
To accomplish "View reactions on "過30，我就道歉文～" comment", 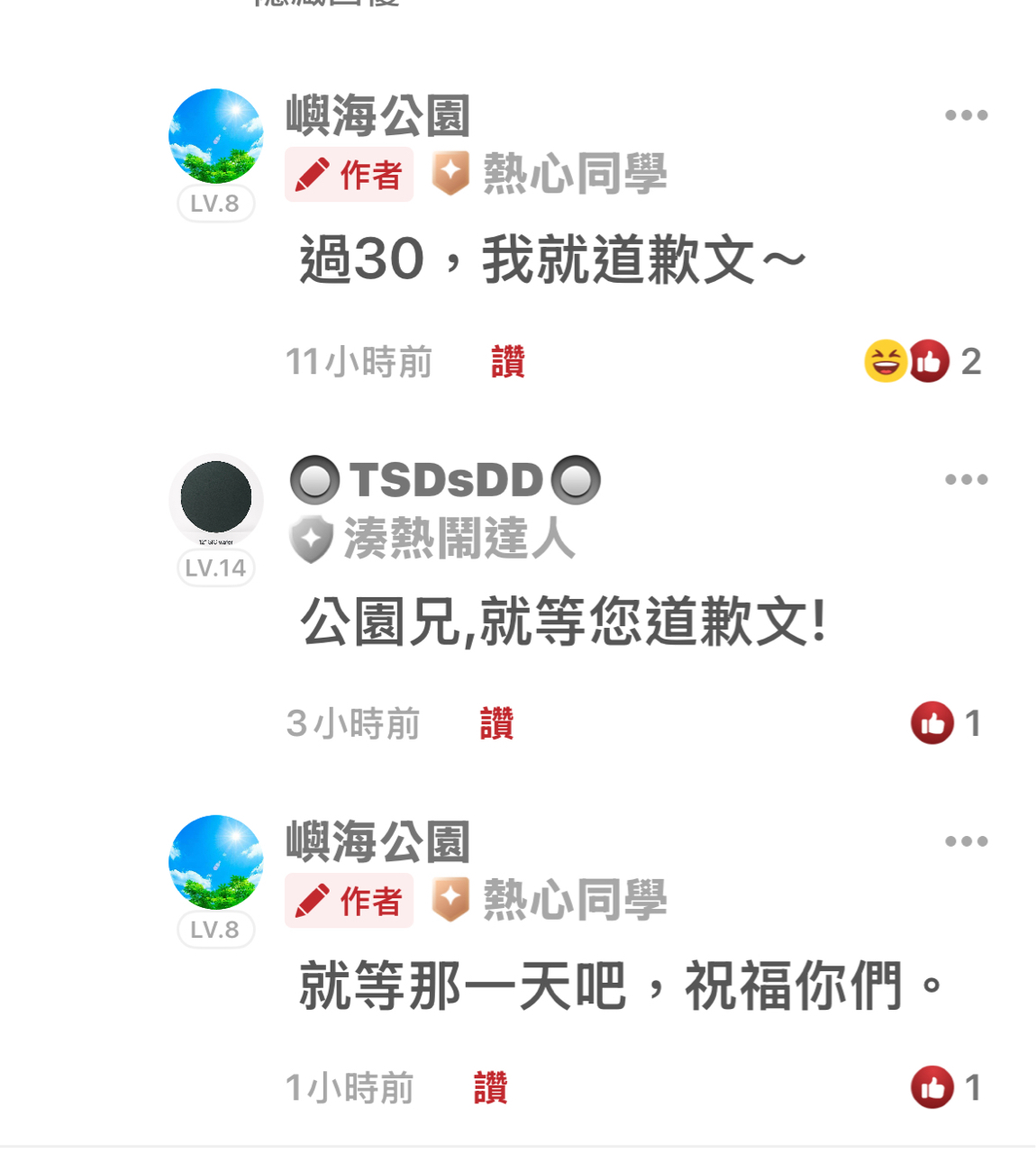I will 921,361.
